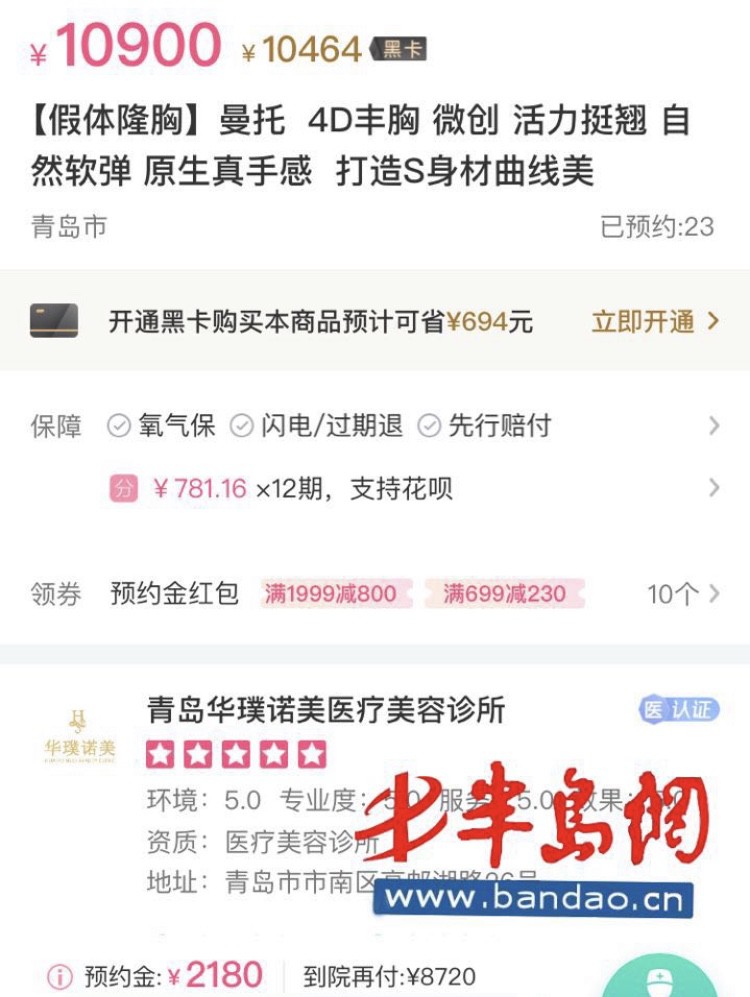Image resolution: width=750 pixels, height=997 pixels.
Task: Tap the green consultation floating button
Action: [x=659, y=978]
